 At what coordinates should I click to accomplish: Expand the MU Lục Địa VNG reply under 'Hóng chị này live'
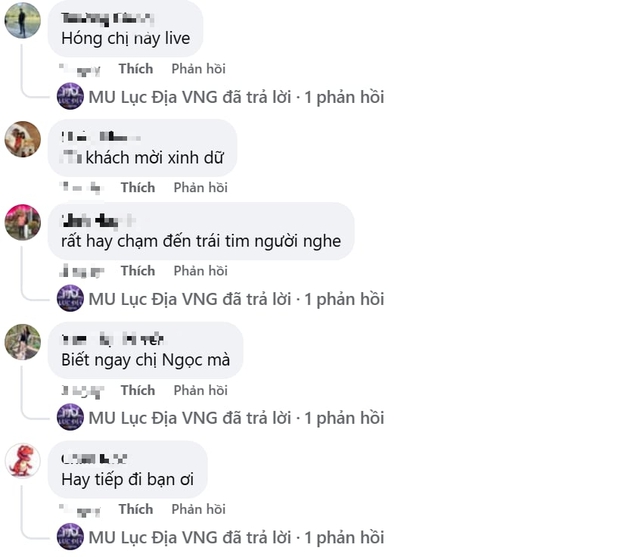tap(235, 97)
